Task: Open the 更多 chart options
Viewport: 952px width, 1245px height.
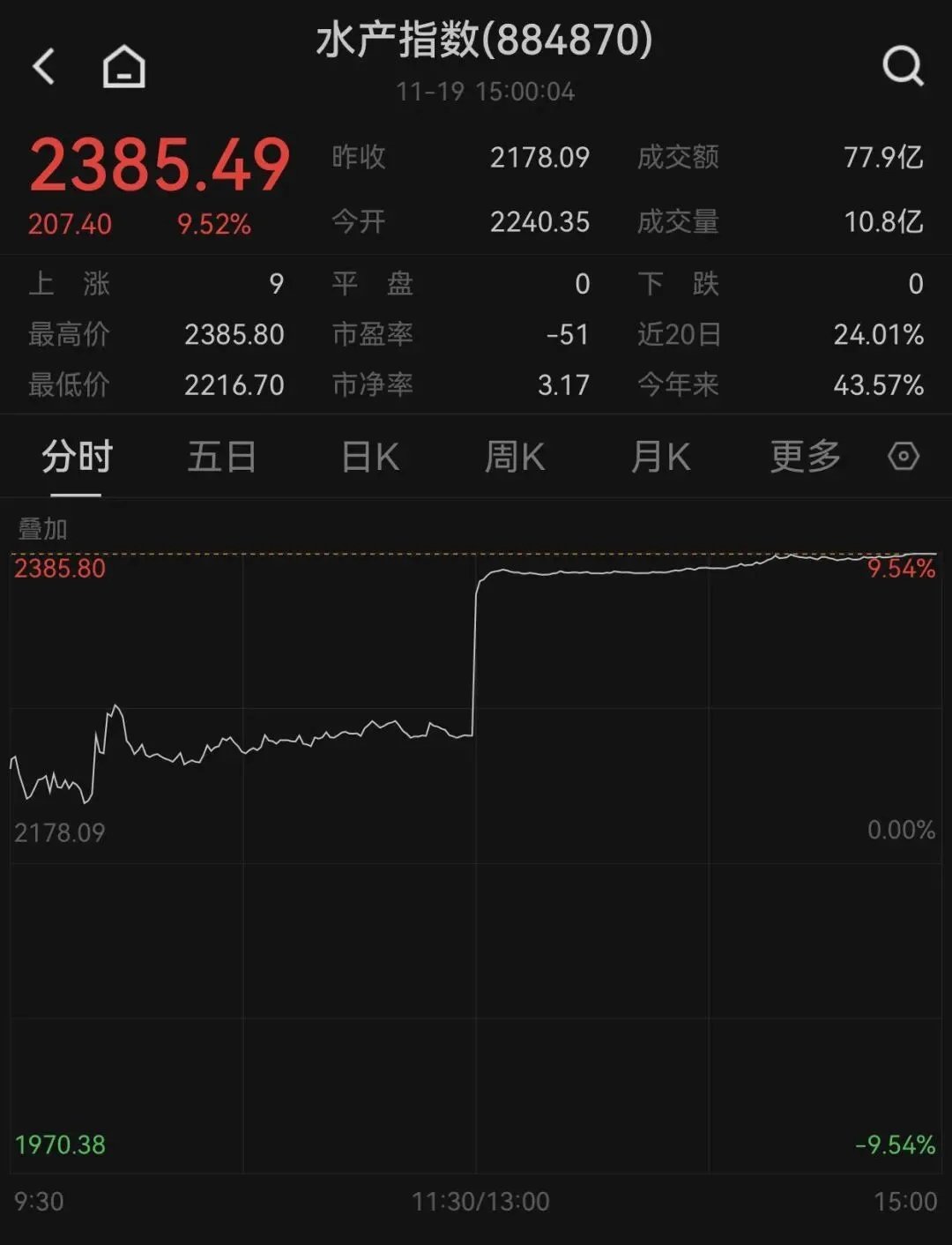Action: point(805,457)
